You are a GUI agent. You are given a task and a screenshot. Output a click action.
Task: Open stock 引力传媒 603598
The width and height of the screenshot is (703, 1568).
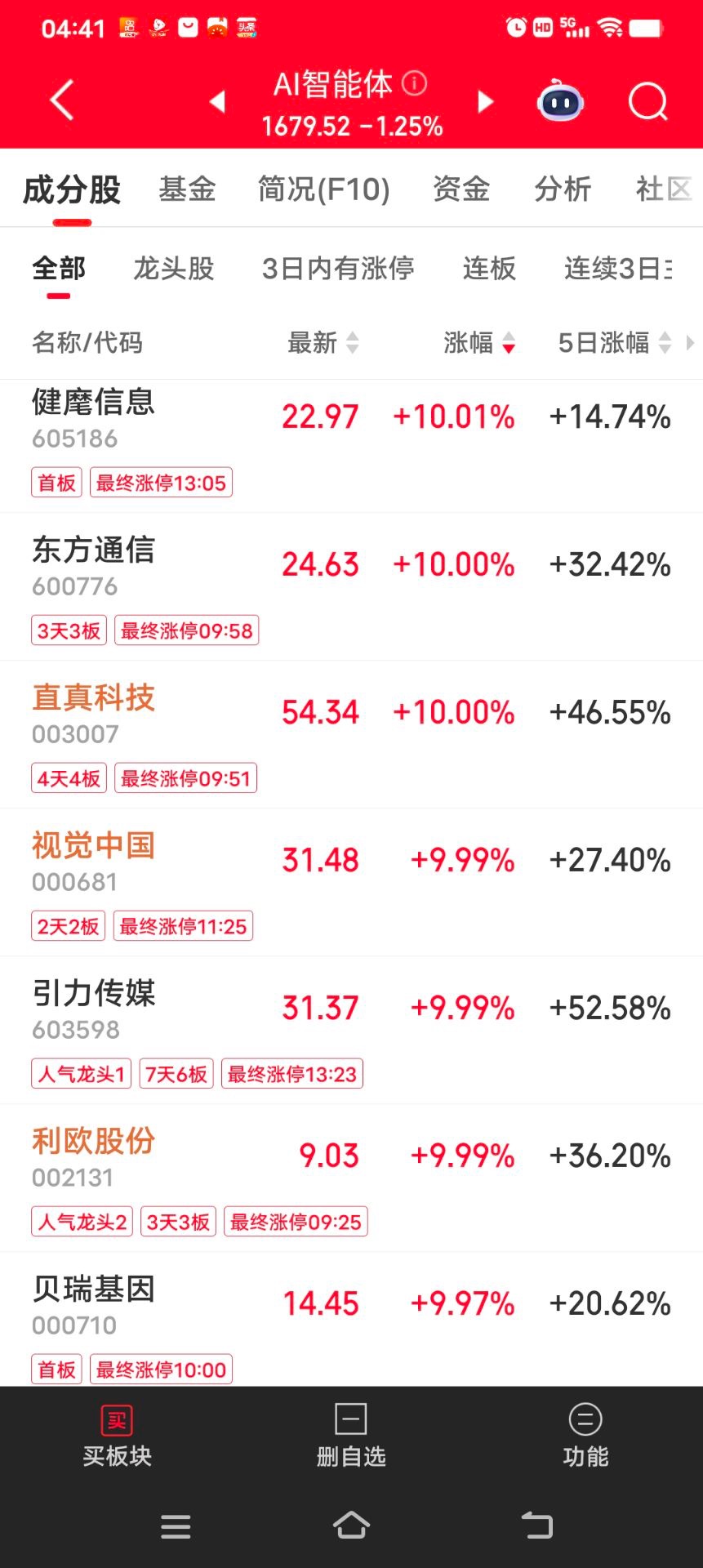click(x=93, y=1008)
